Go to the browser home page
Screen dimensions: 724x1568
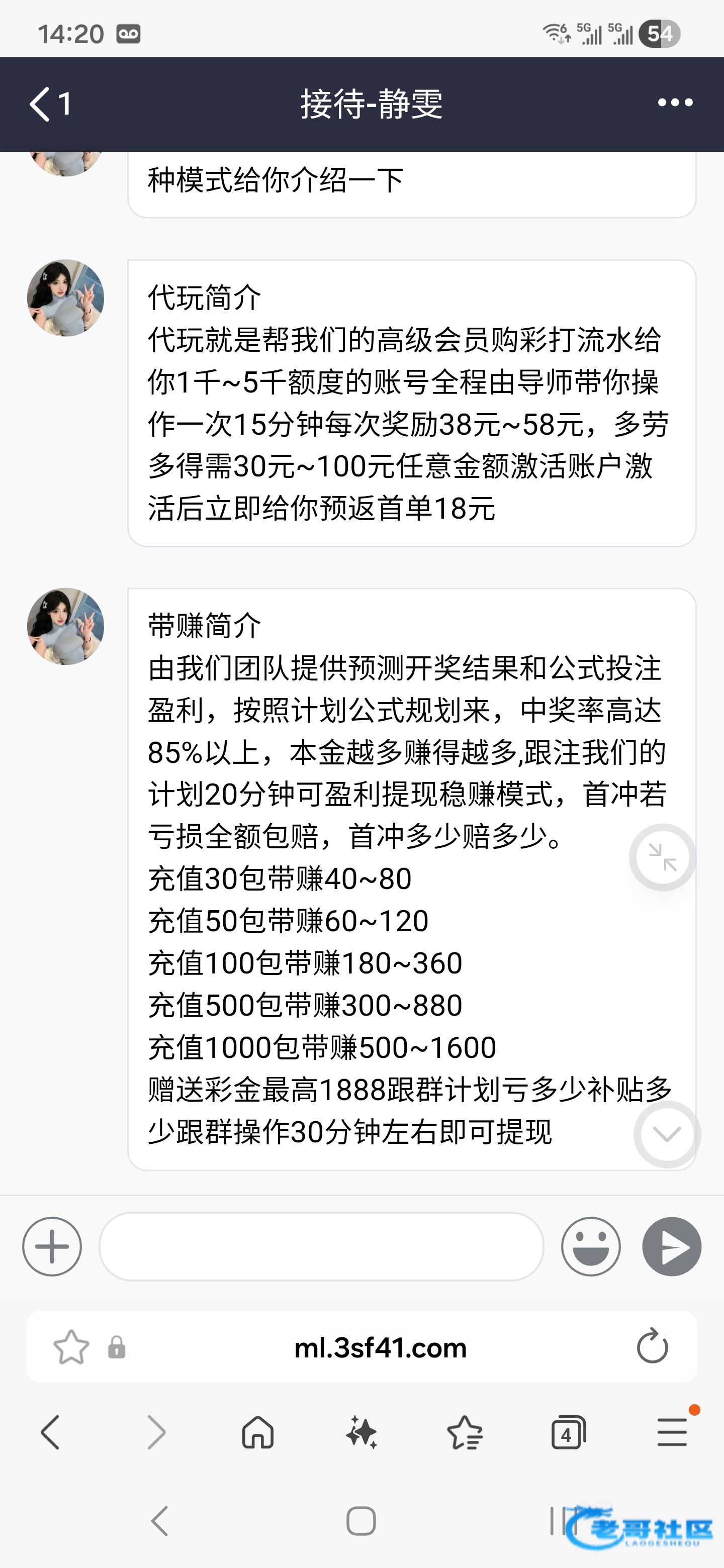point(257,1432)
